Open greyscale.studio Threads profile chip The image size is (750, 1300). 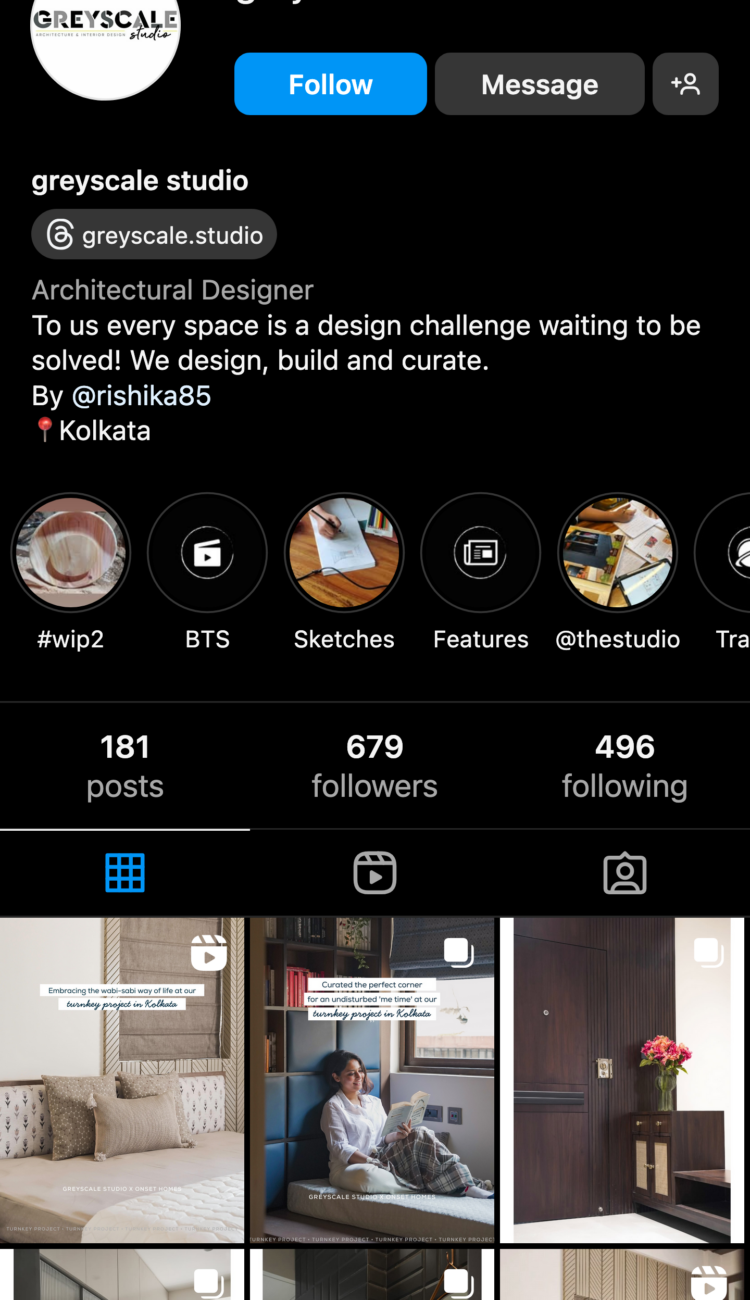coord(154,235)
